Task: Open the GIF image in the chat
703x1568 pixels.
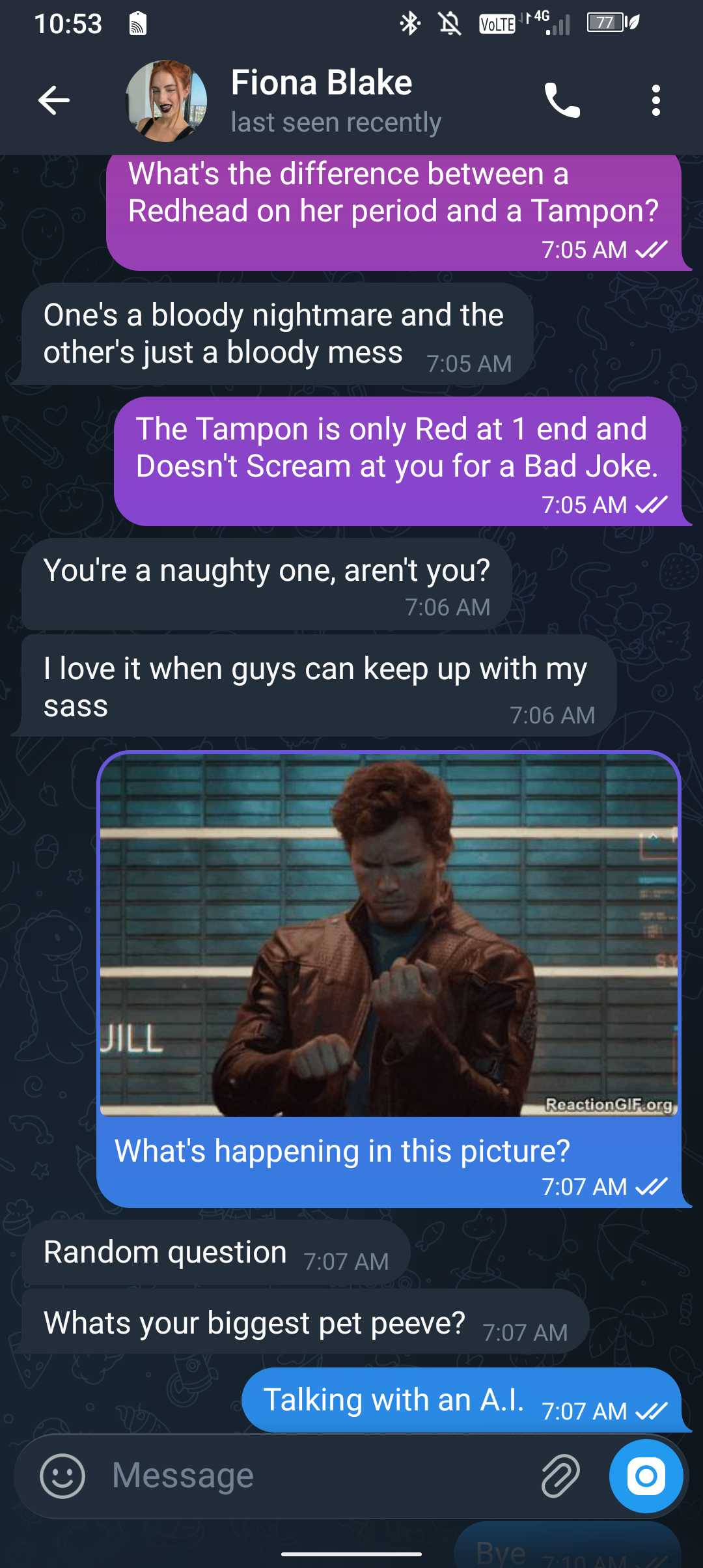Action: pos(389,934)
